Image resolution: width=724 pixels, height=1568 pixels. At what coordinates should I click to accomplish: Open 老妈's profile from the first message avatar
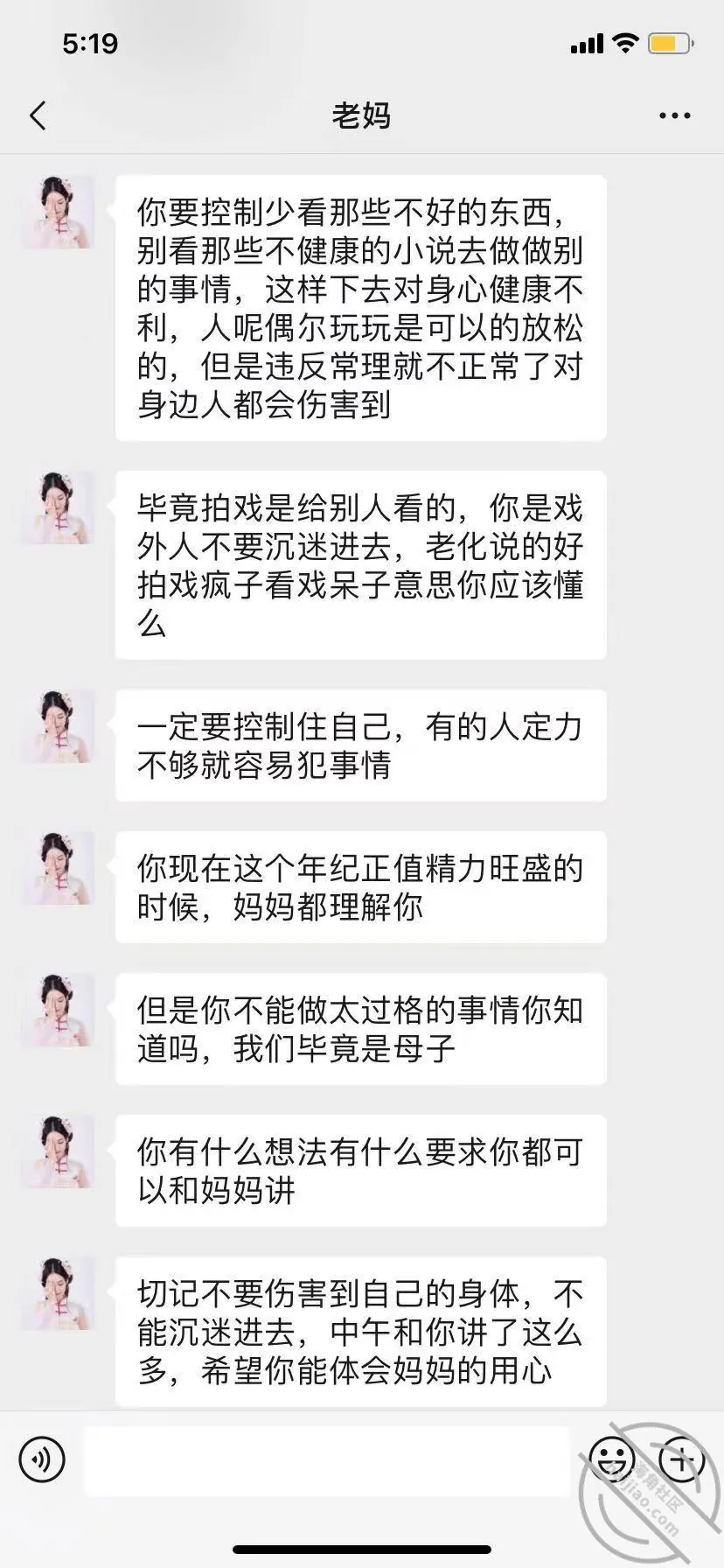click(58, 211)
